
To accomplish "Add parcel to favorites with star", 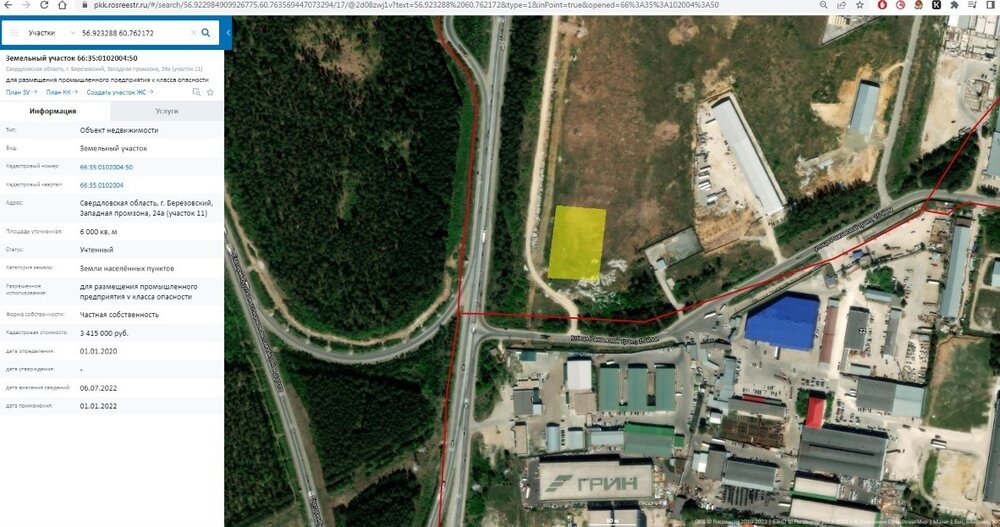I will 212,92.
